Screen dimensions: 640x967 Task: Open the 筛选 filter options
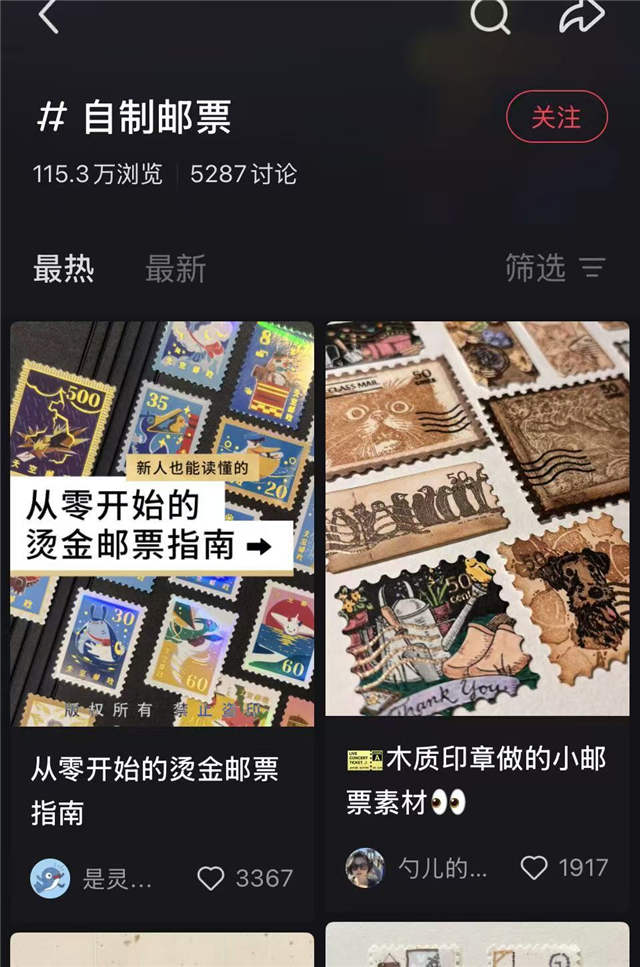[555, 268]
